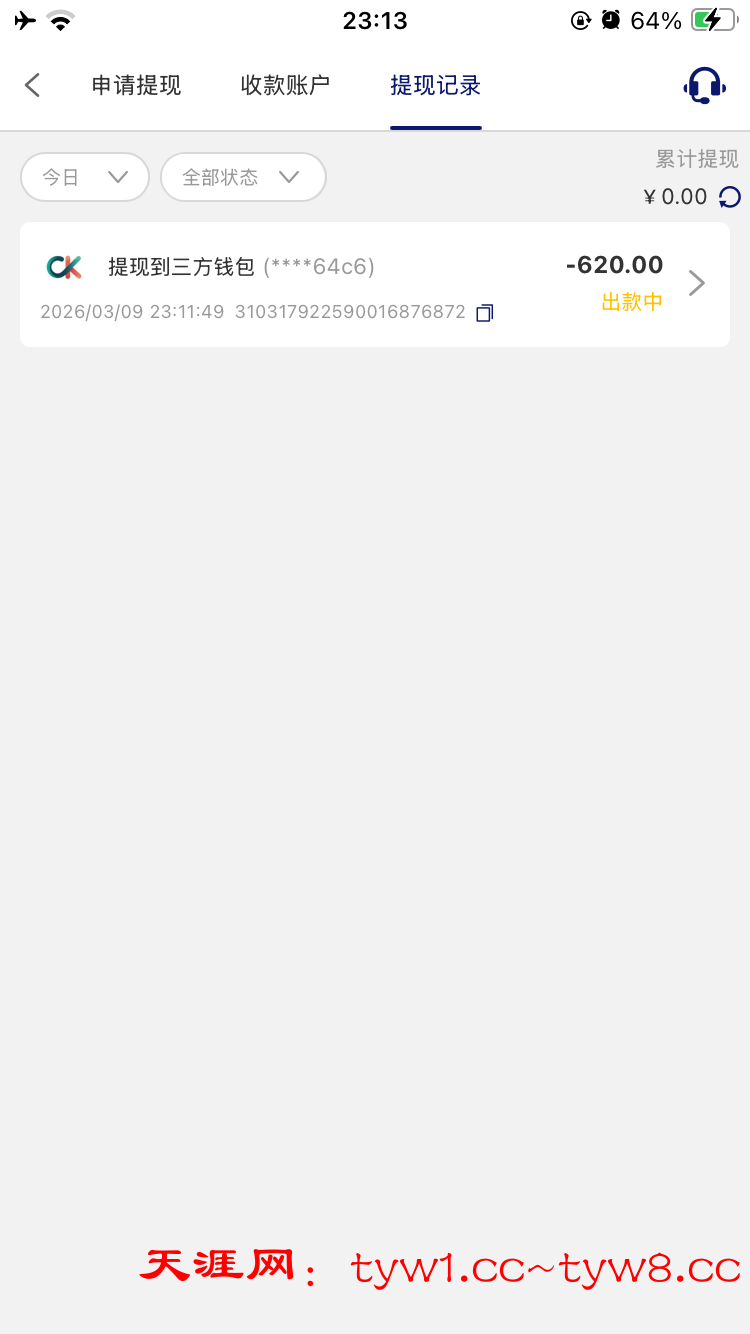Expand the 今日 date filter
Screen dimensions: 750x1334
point(85,177)
